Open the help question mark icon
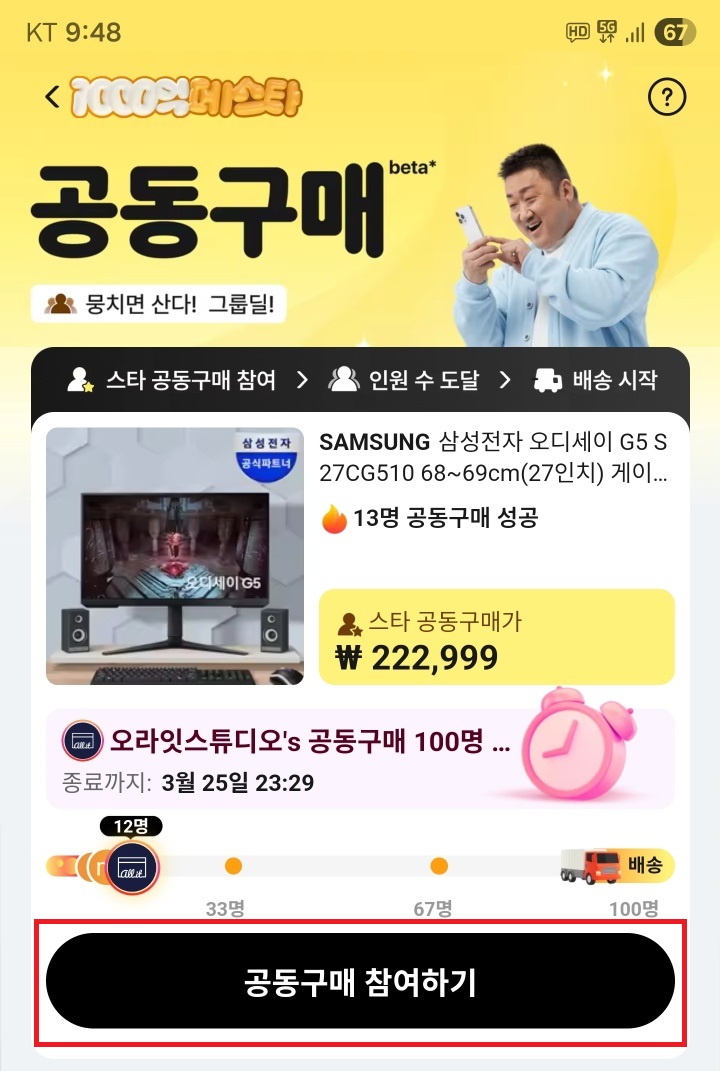 coord(667,97)
